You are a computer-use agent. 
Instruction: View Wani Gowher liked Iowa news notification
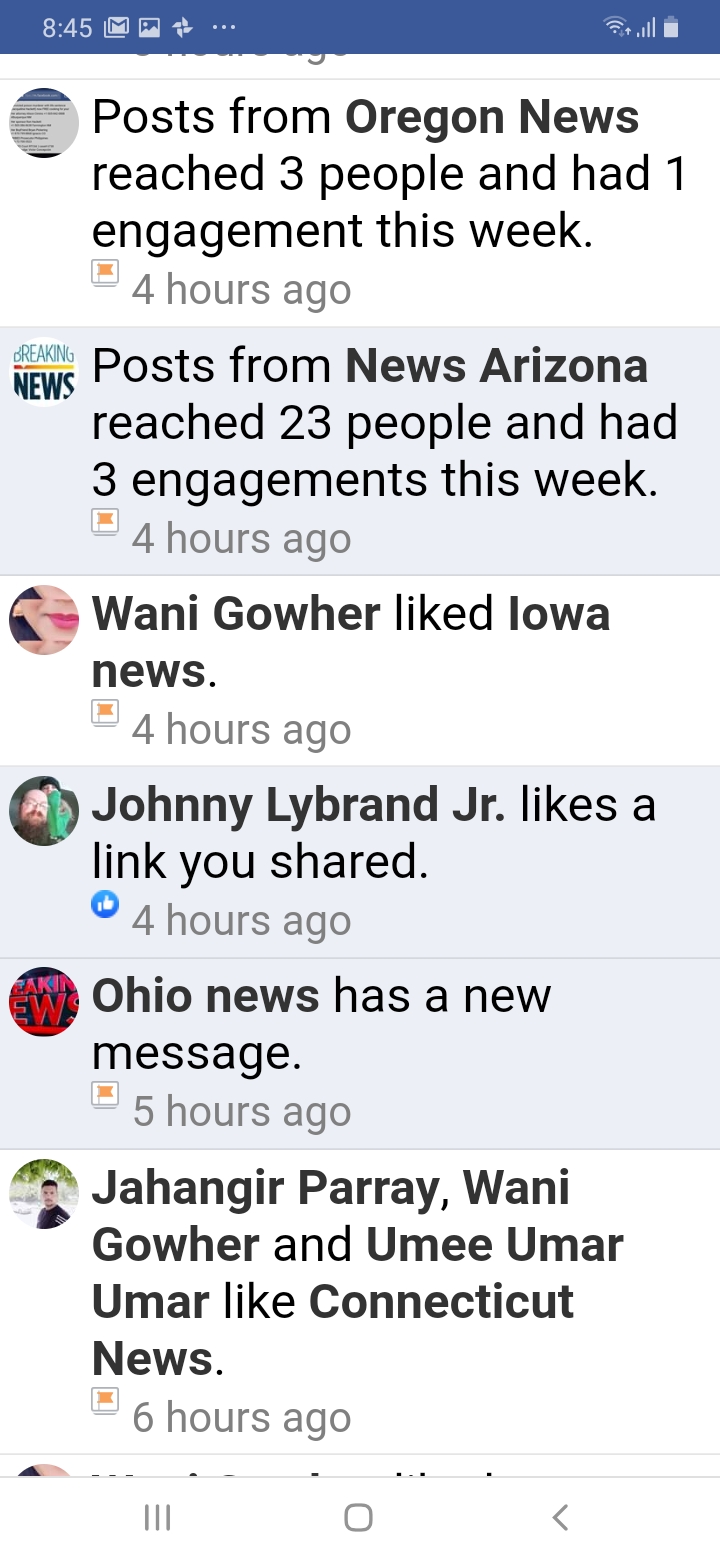pyautogui.click(x=390, y=670)
